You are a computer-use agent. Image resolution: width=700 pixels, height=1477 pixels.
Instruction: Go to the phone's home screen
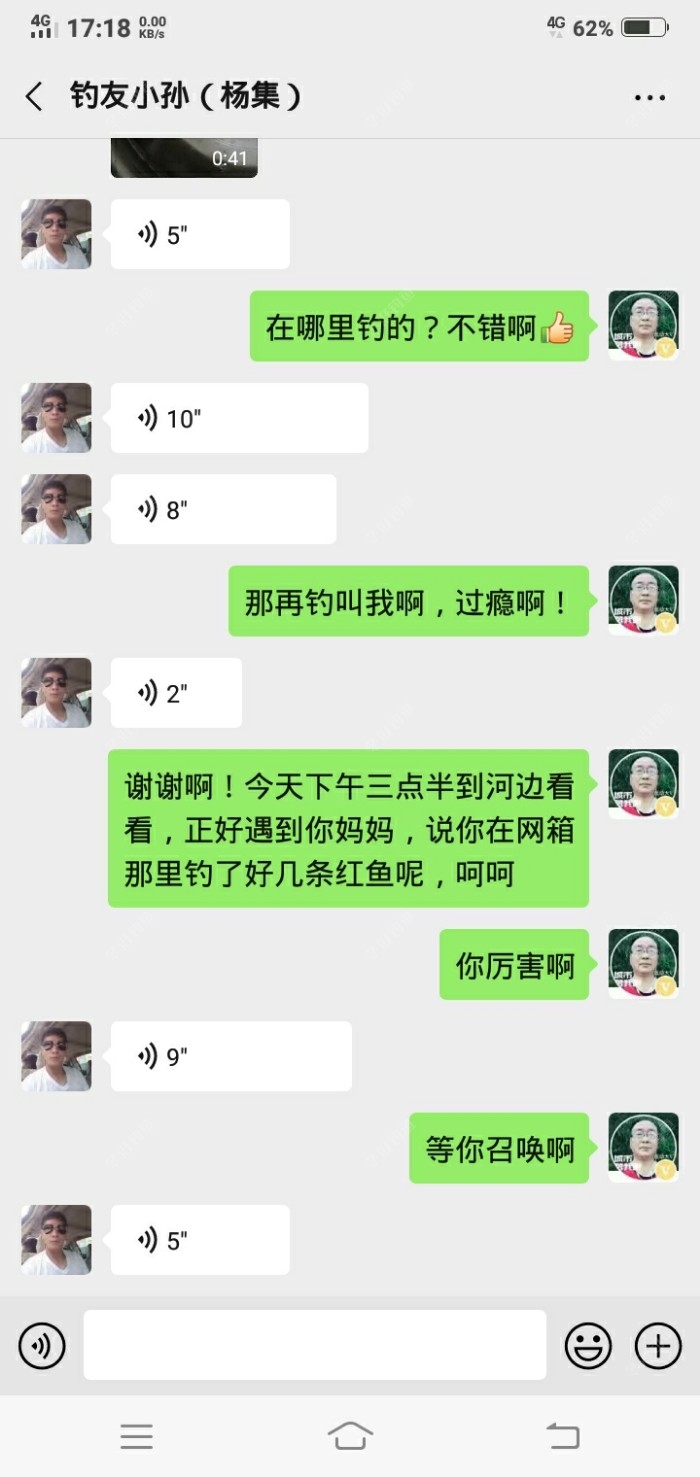click(x=350, y=1437)
